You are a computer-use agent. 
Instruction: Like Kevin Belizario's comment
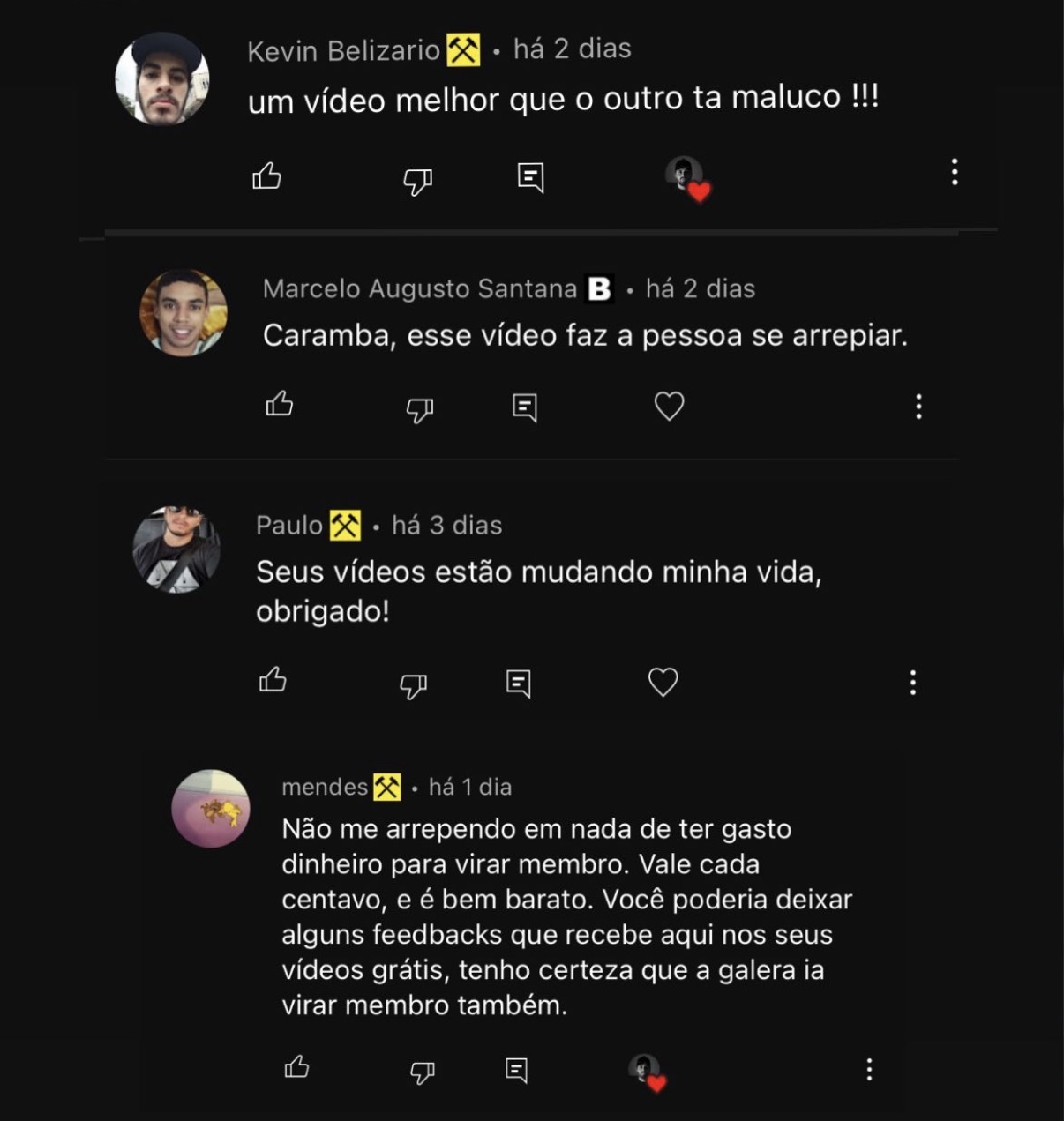tap(267, 177)
